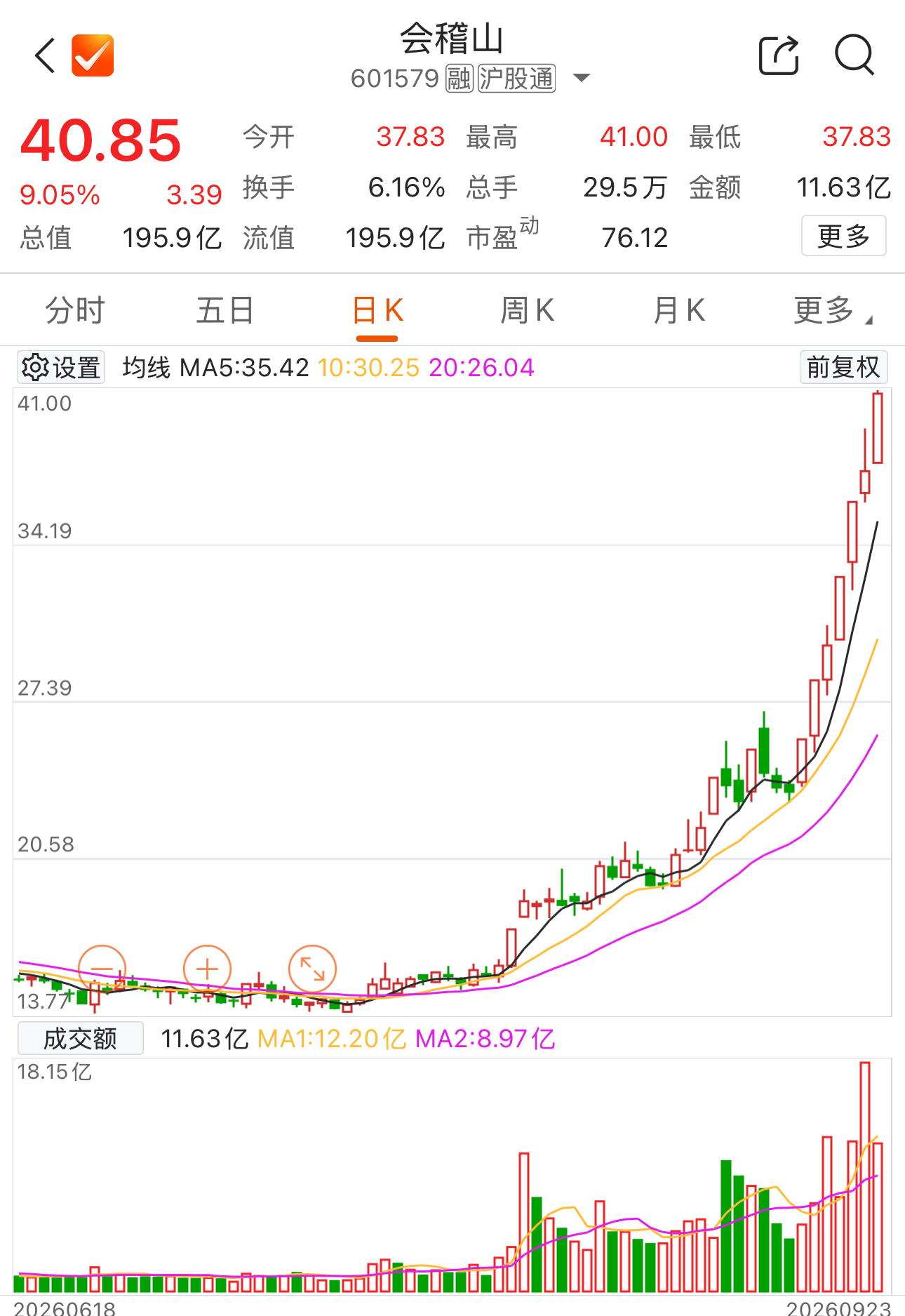Expand the stock title dropdown arrow
Screen dimensions: 905x1316
pos(582,78)
